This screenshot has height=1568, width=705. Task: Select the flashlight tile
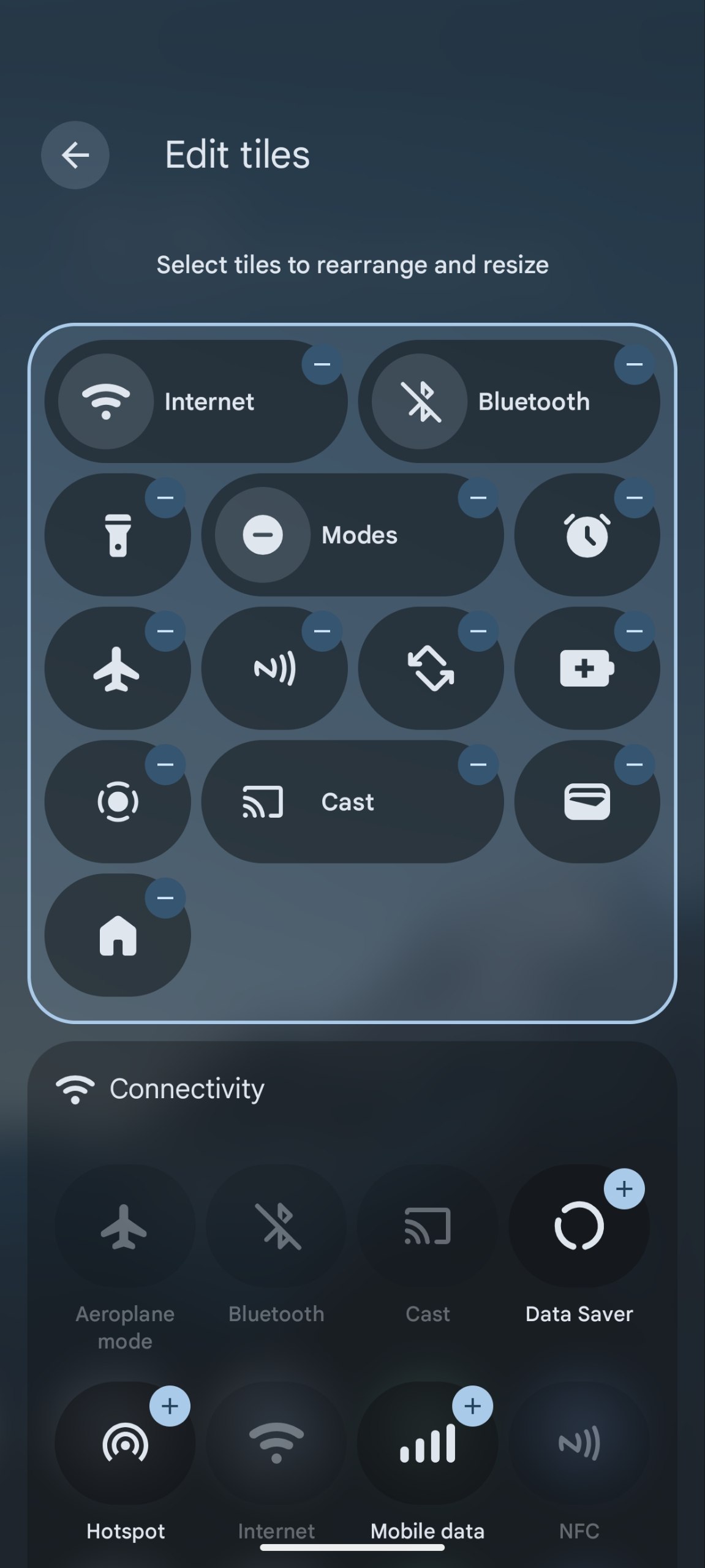pyautogui.click(x=118, y=535)
